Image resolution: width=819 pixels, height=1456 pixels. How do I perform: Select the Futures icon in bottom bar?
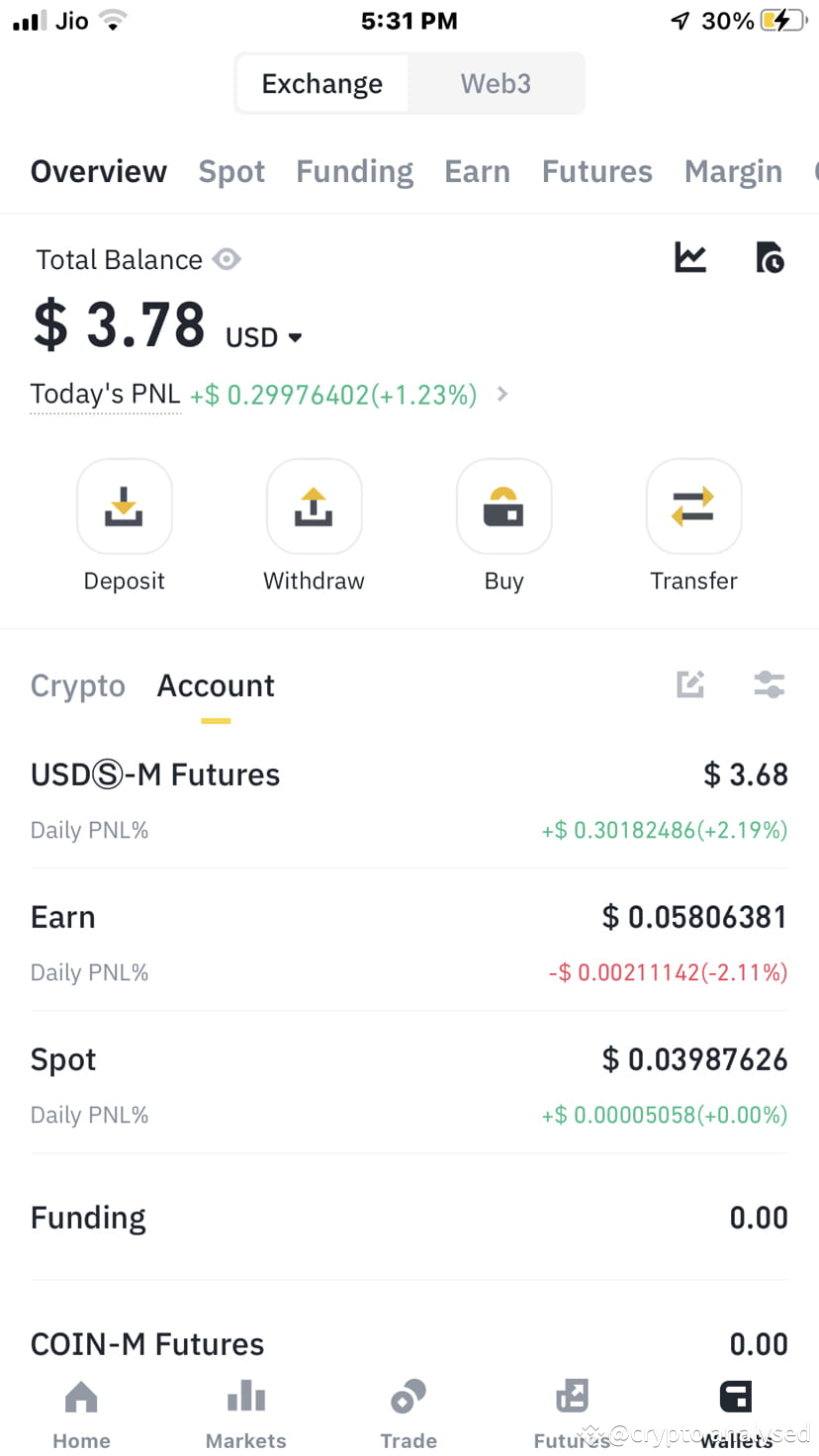point(572,1396)
